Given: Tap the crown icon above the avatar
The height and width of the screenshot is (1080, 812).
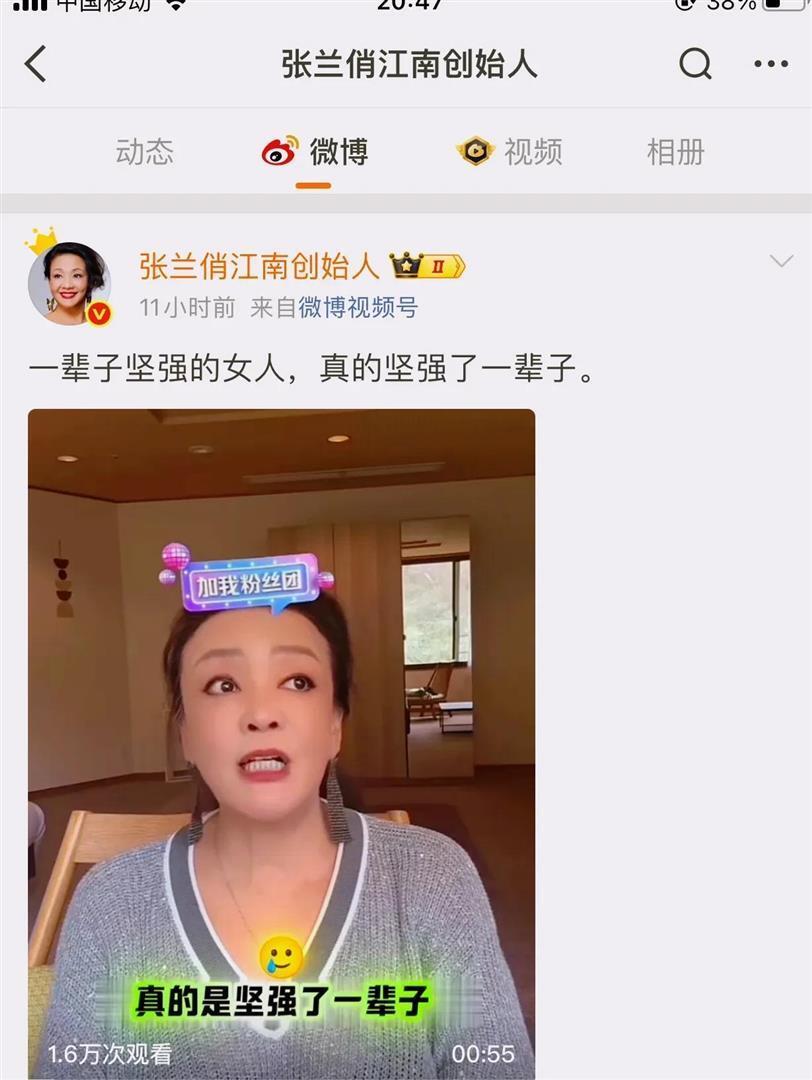Looking at the screenshot, I should coord(41,238).
